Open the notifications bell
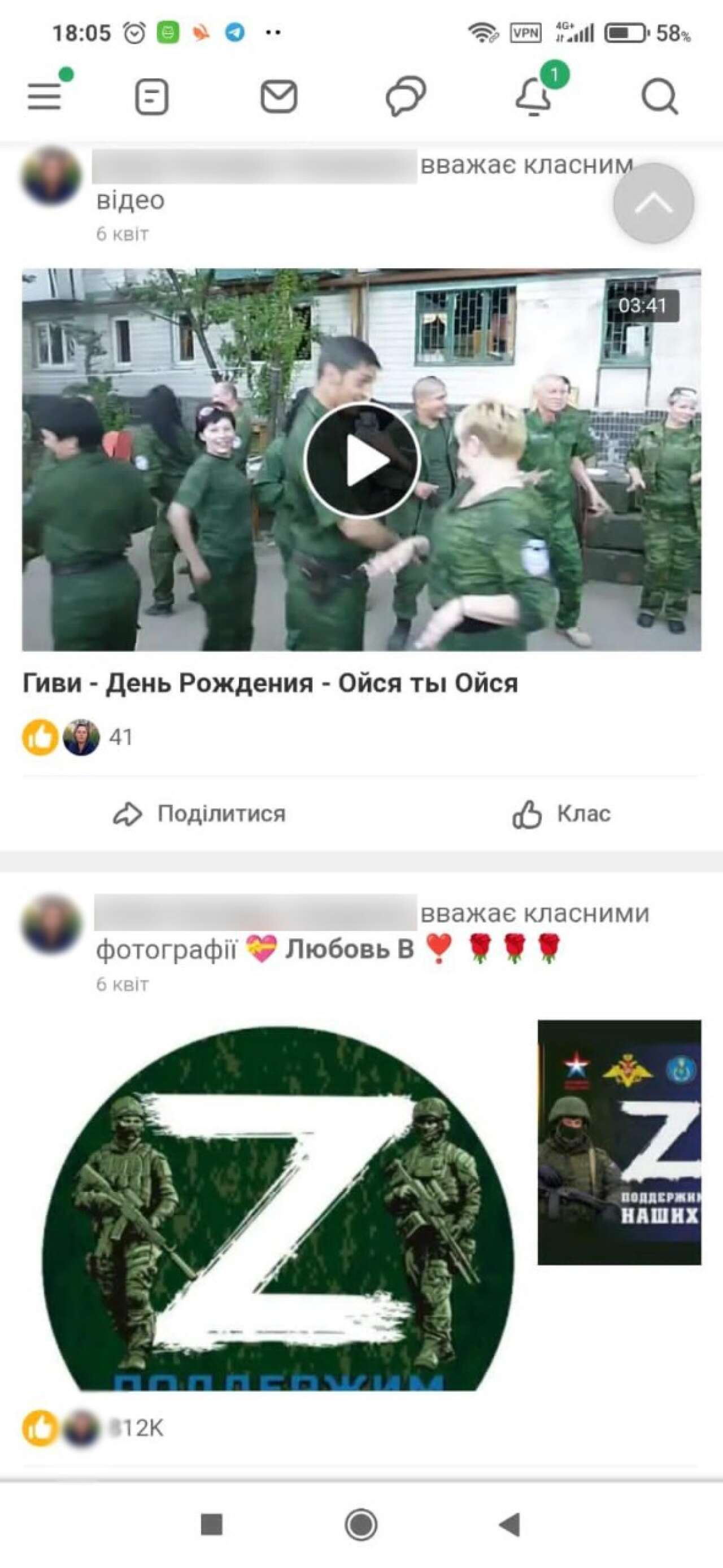This screenshot has width=723, height=1568. [534, 97]
